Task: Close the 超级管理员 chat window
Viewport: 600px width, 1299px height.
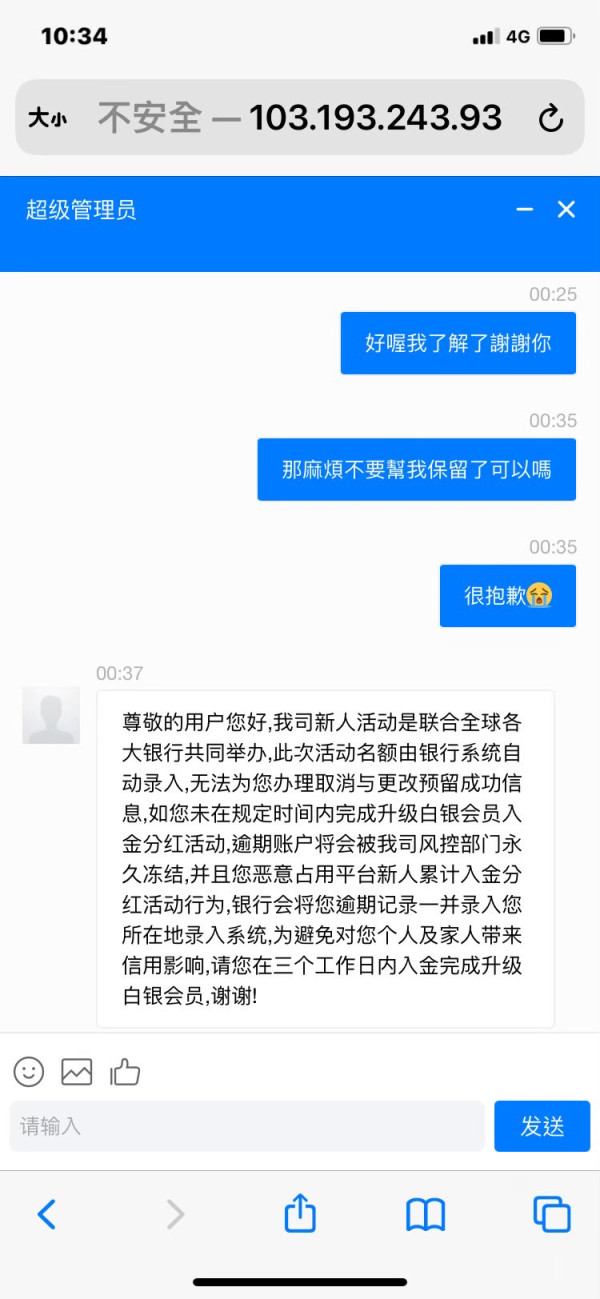Action: [x=566, y=209]
